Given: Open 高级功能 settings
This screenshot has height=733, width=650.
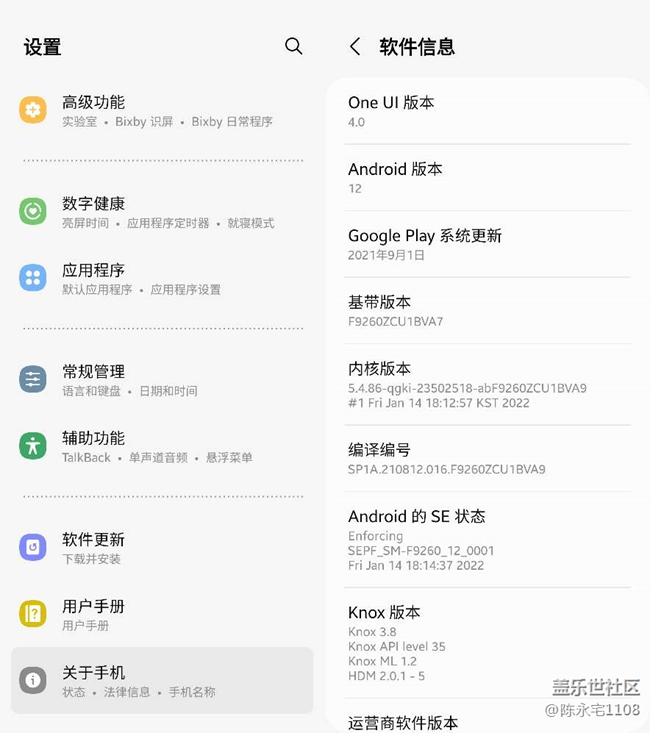Looking at the screenshot, I should 160,110.
